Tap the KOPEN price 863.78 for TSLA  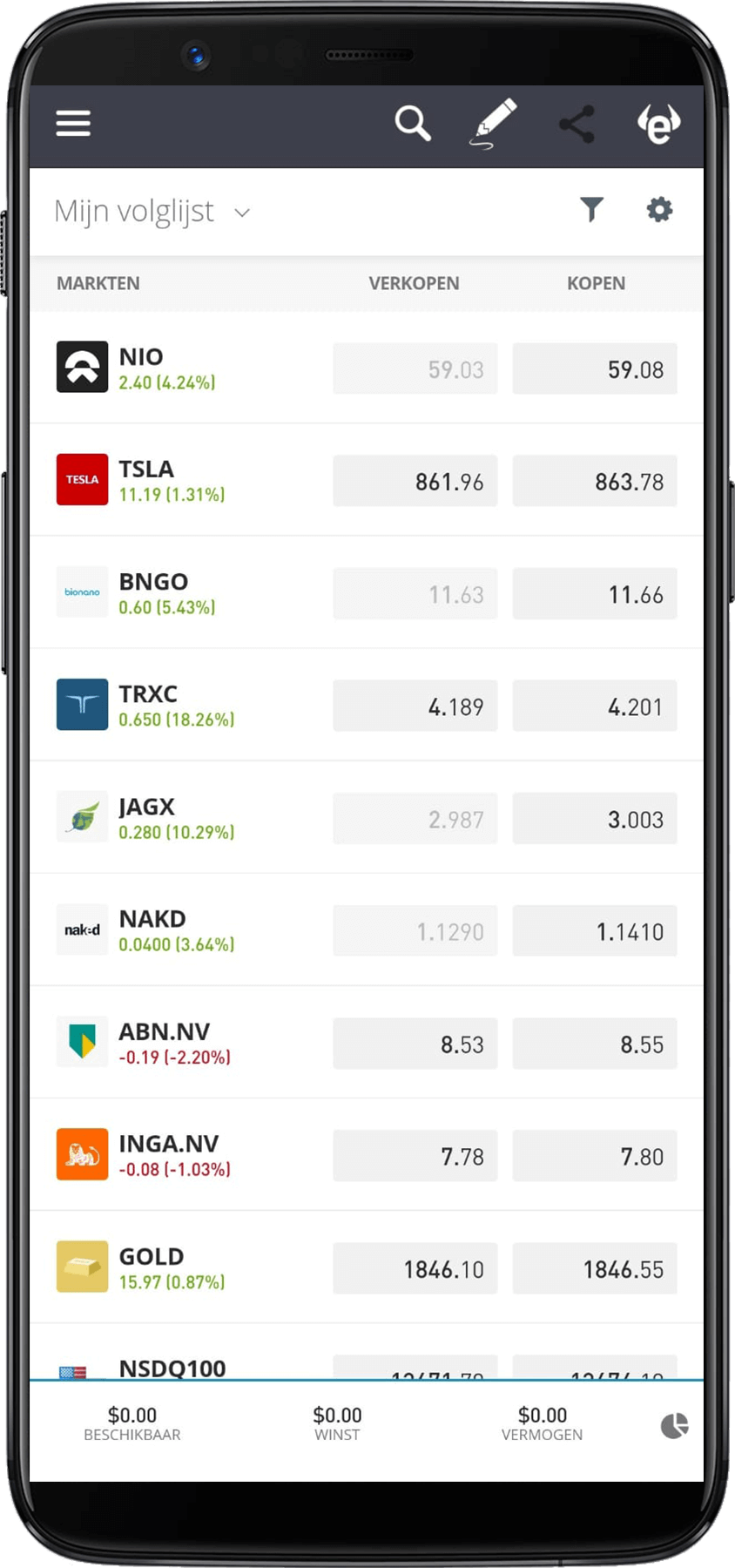pyautogui.click(x=595, y=480)
